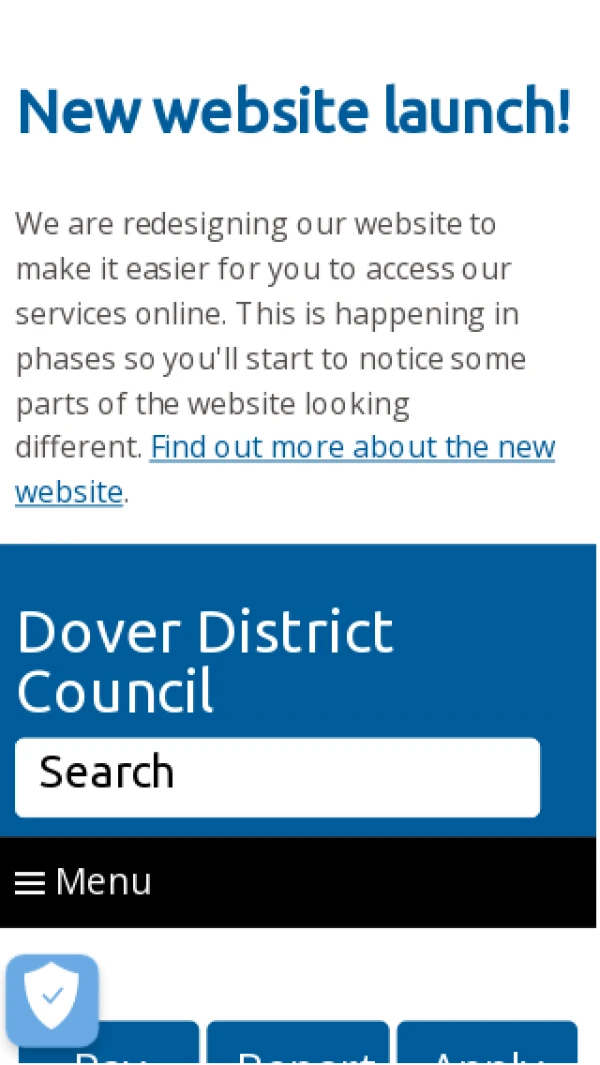Select the Apply button
This screenshot has height=1065, width=600.
(x=487, y=1045)
